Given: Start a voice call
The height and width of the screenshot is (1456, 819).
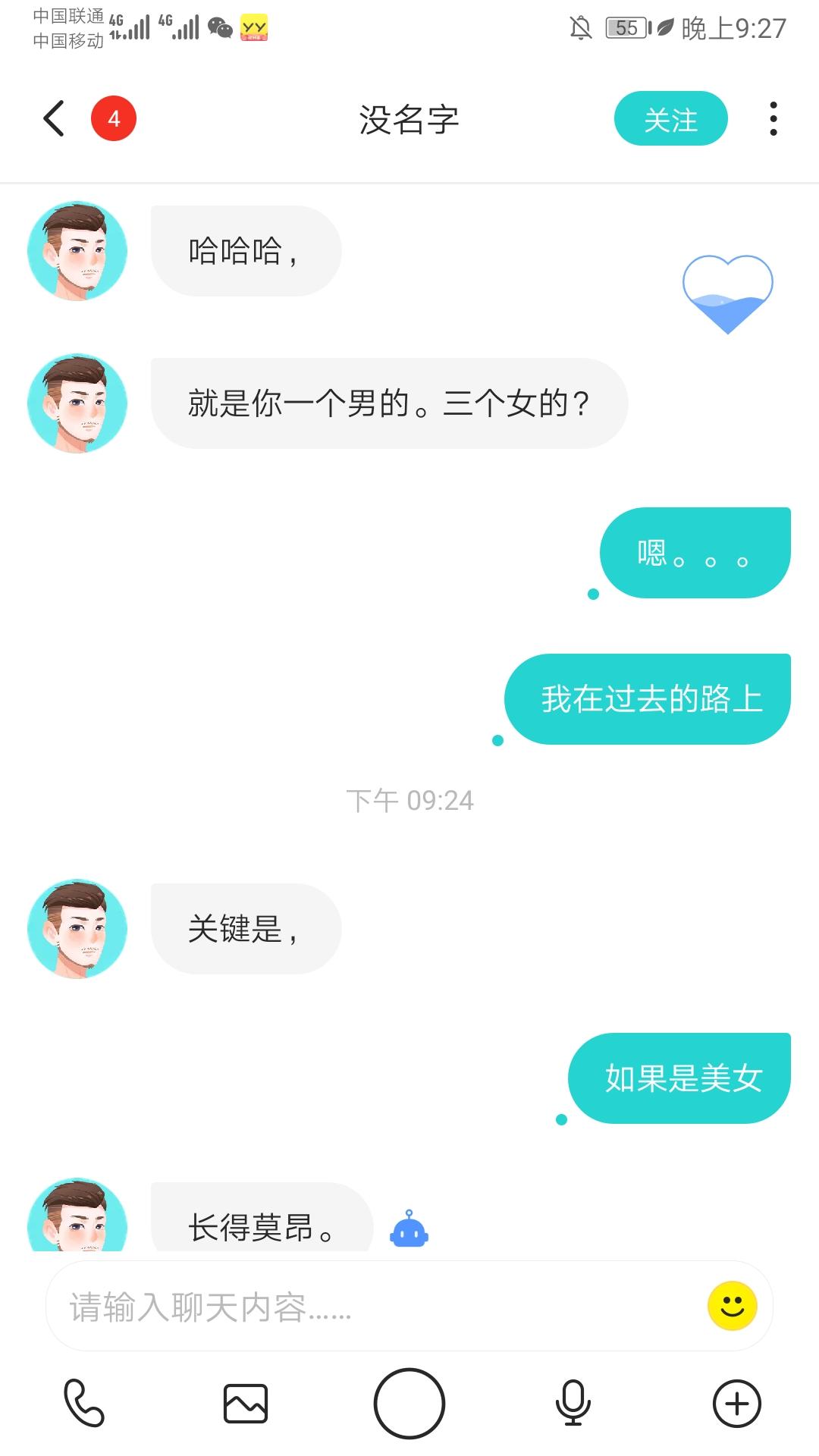Looking at the screenshot, I should 83,1403.
